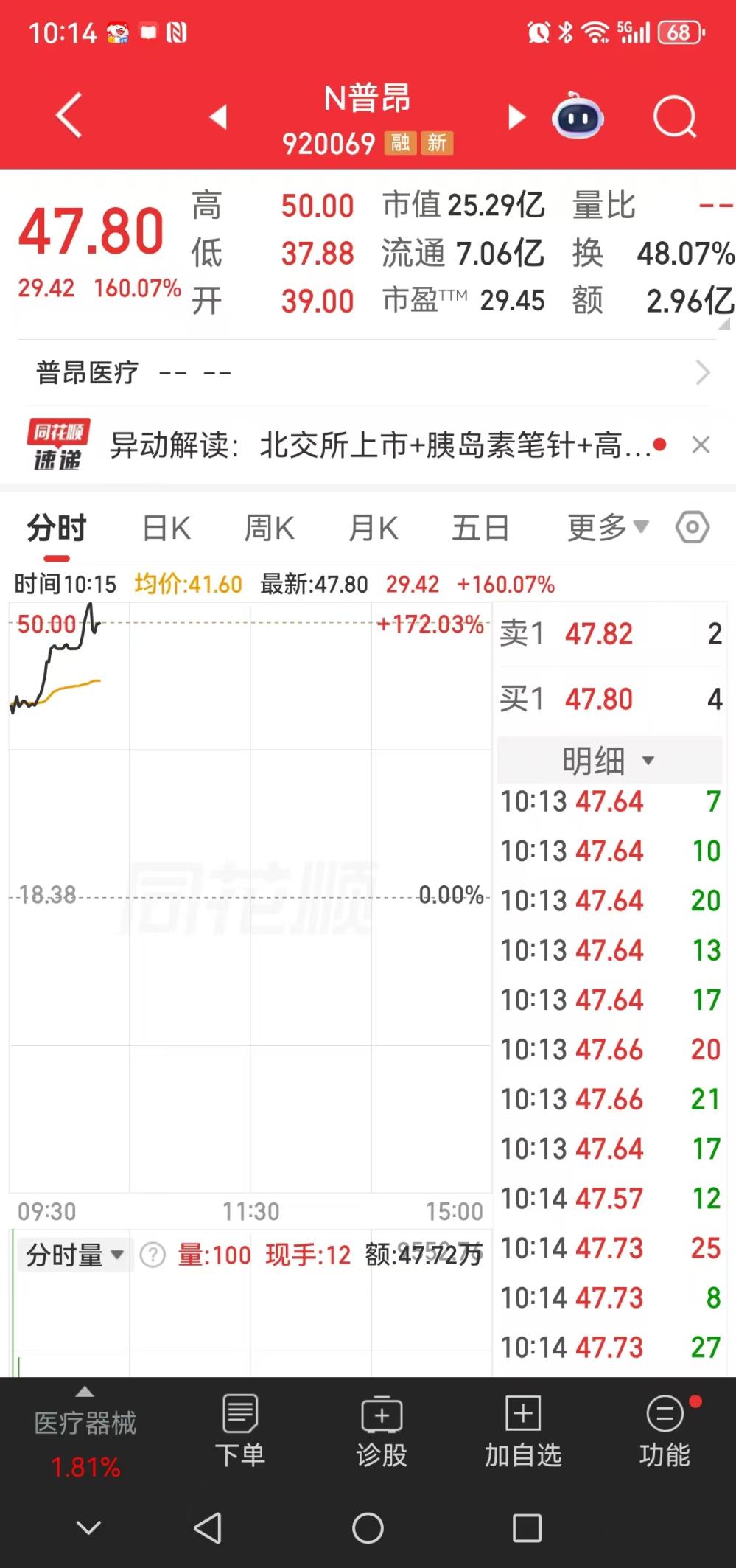Open chart settings gear icon
Screen dimensions: 736x1568
[x=691, y=526]
